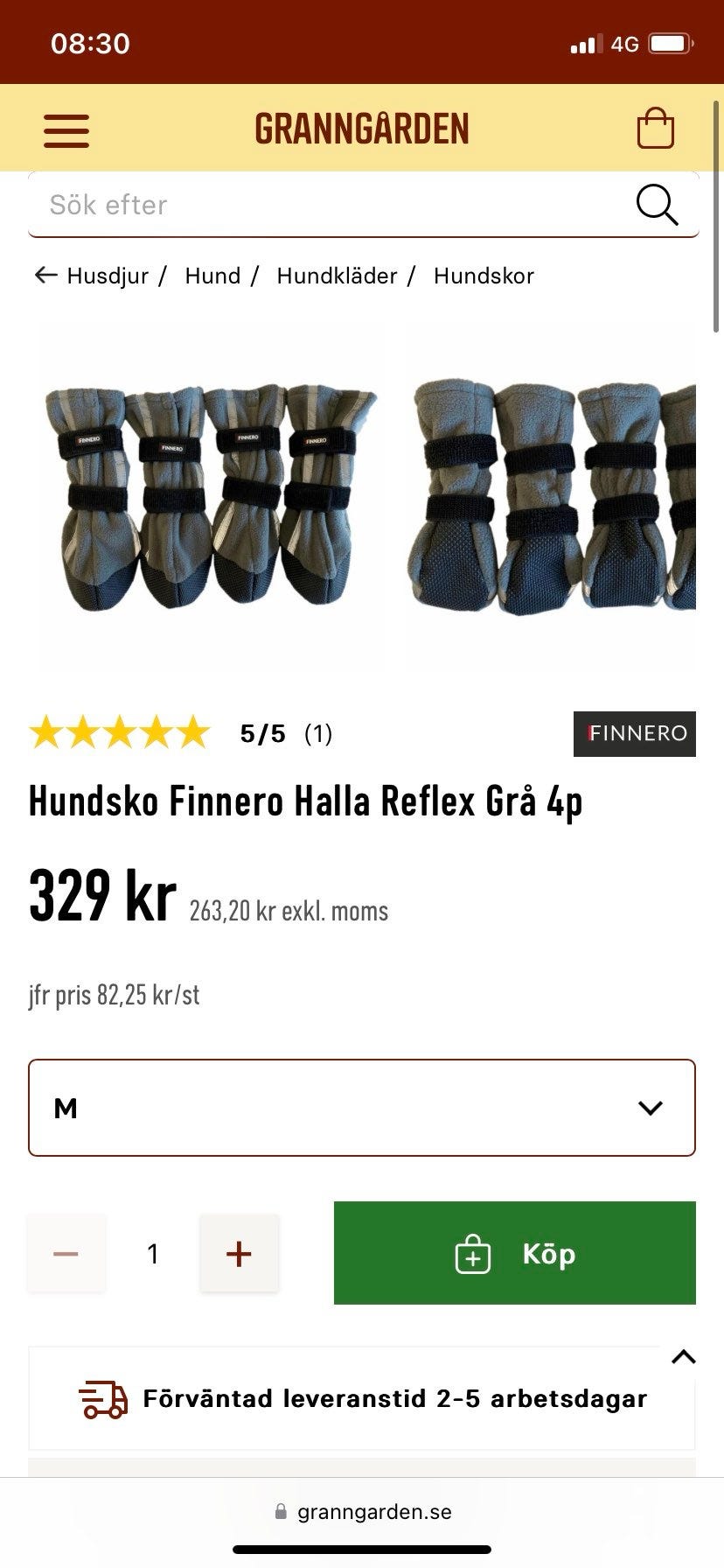Viewport: 724px width, 1568px height.
Task: Open the Hundskor breadcrumb link
Action: (x=484, y=275)
